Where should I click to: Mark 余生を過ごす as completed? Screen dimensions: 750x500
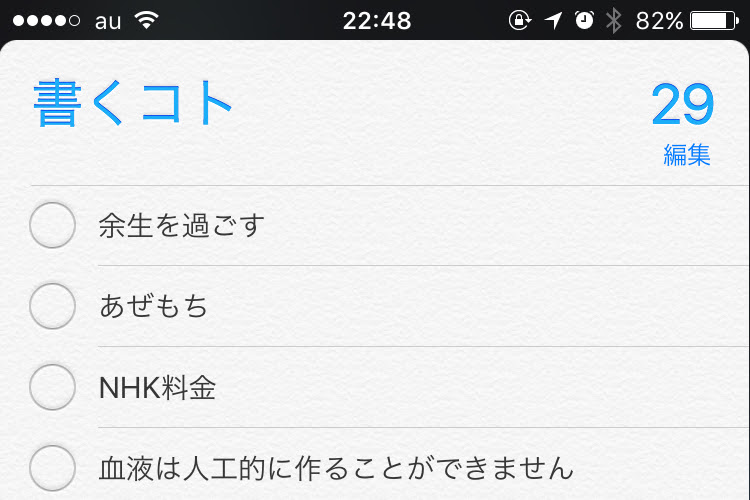(x=52, y=225)
